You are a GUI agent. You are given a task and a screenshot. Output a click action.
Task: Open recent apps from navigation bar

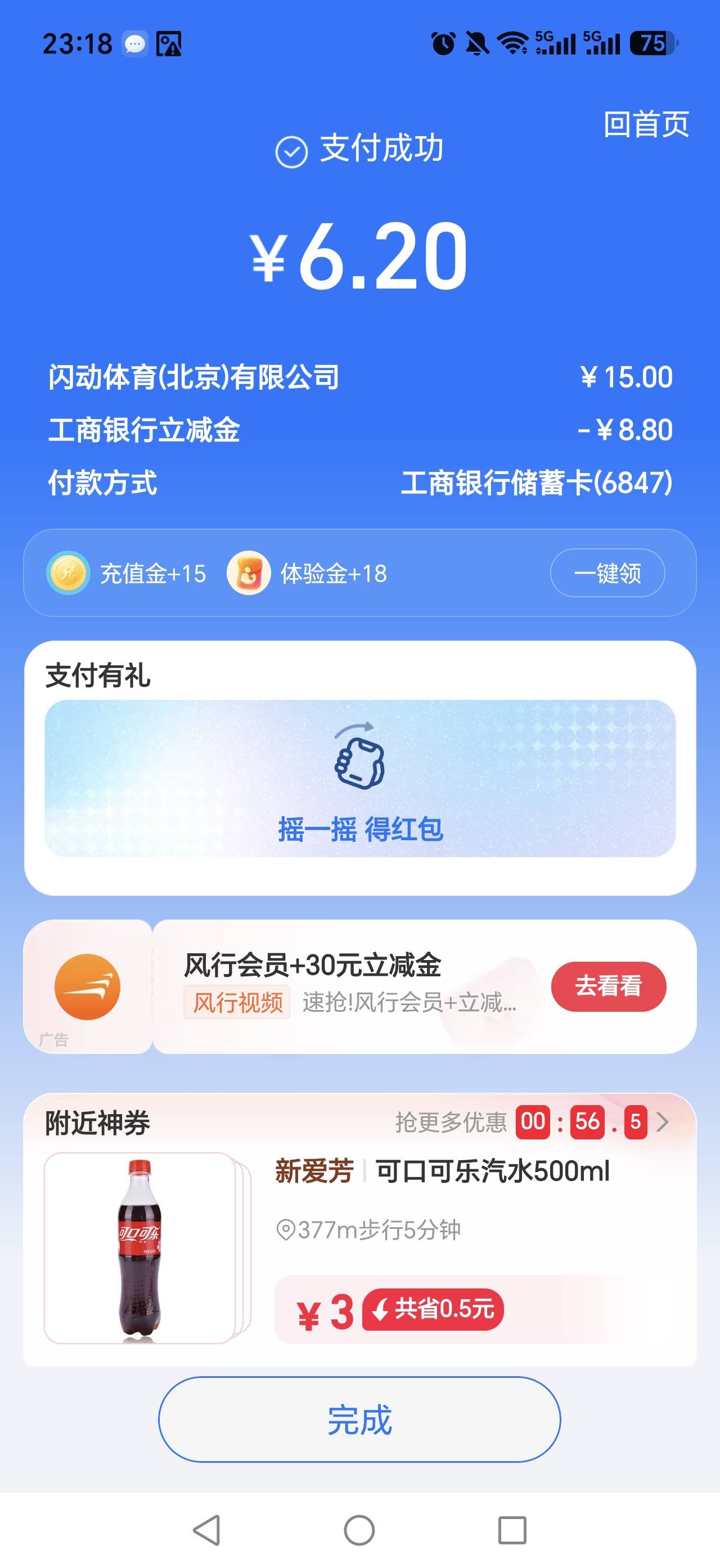point(512,1530)
